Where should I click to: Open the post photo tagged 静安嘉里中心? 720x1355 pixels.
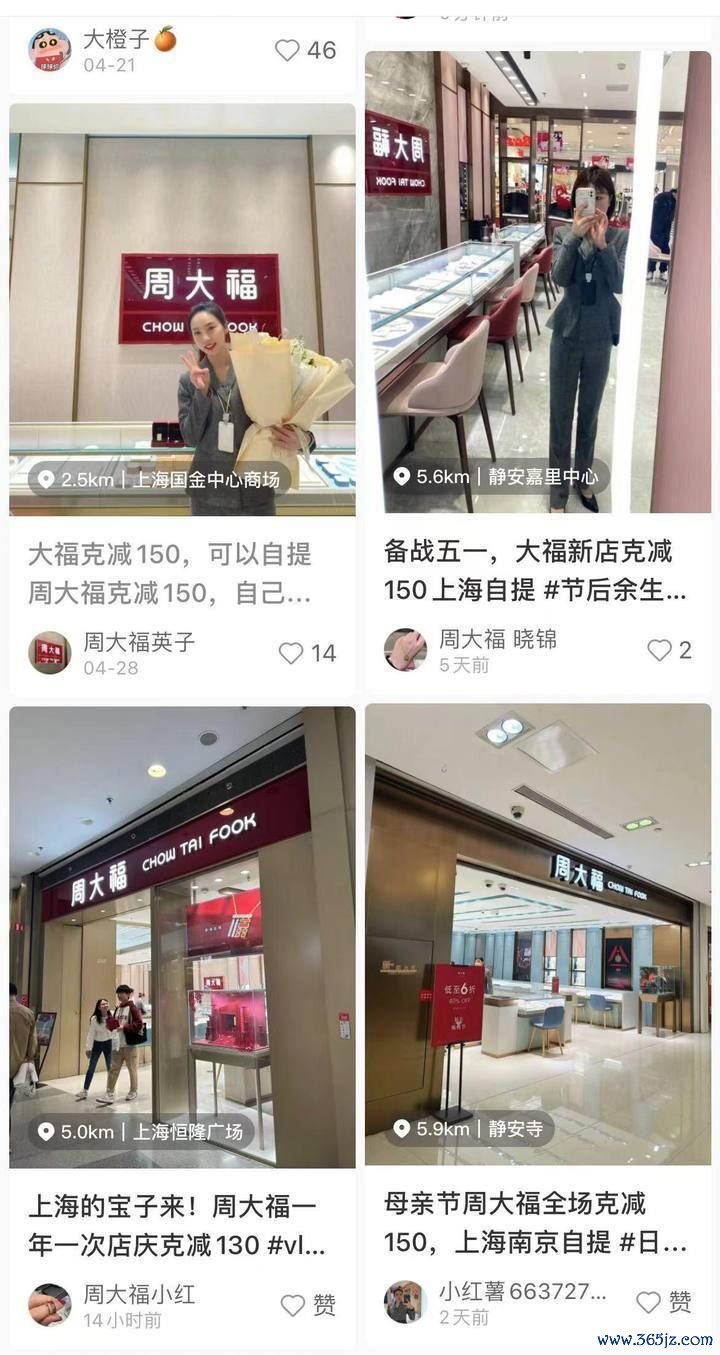click(x=538, y=280)
